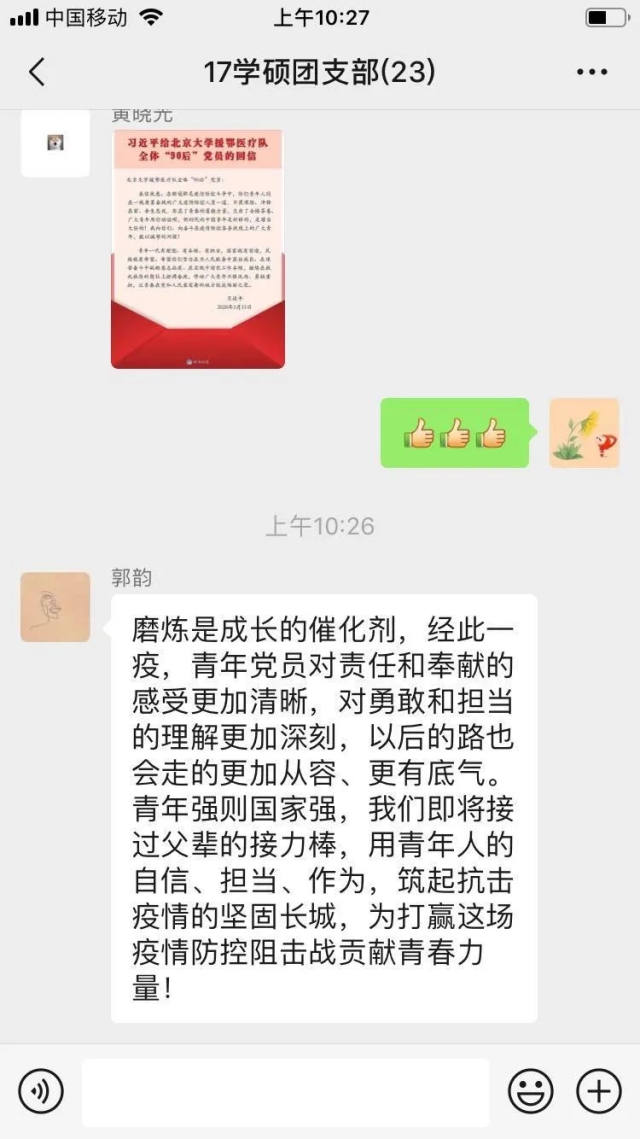Switch to voice message input

tap(40, 1090)
